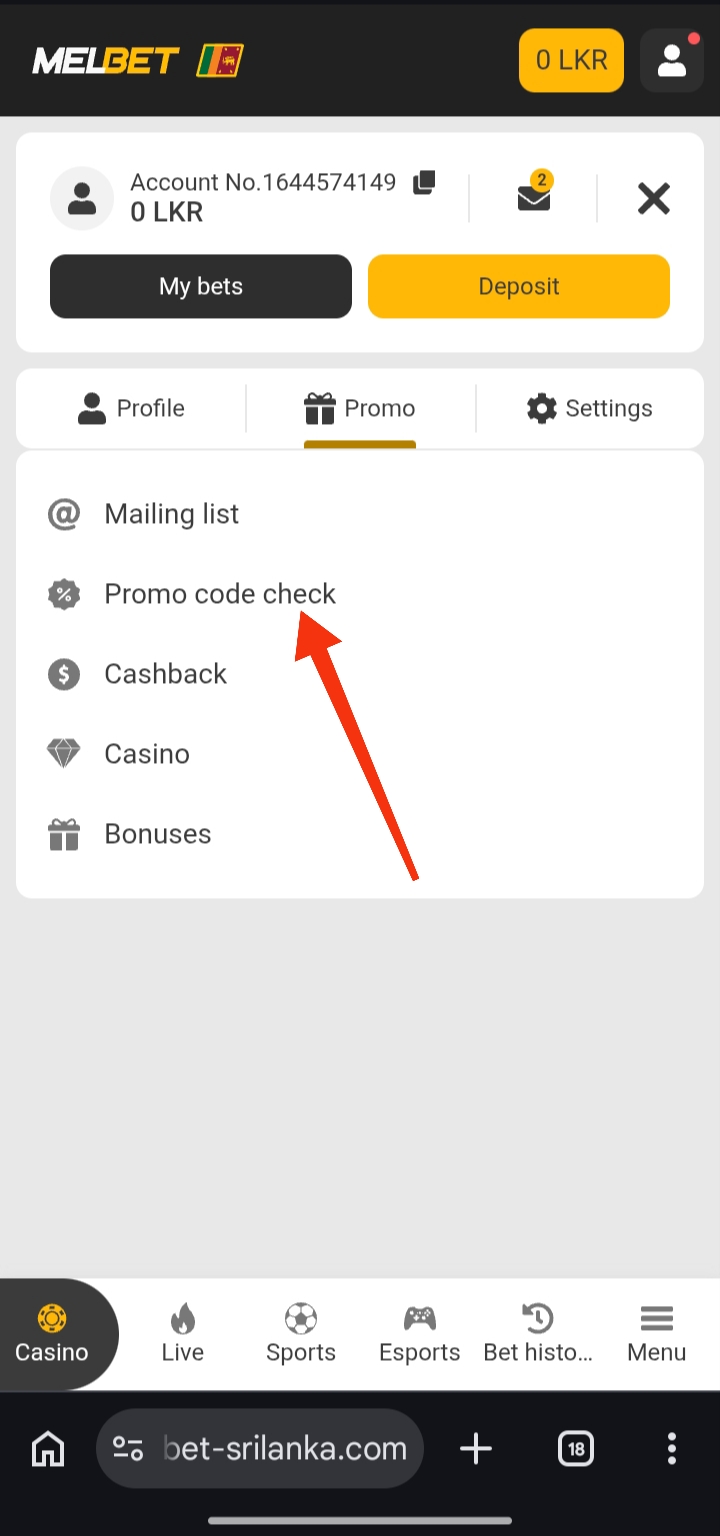Open the Esports section

419,1333
